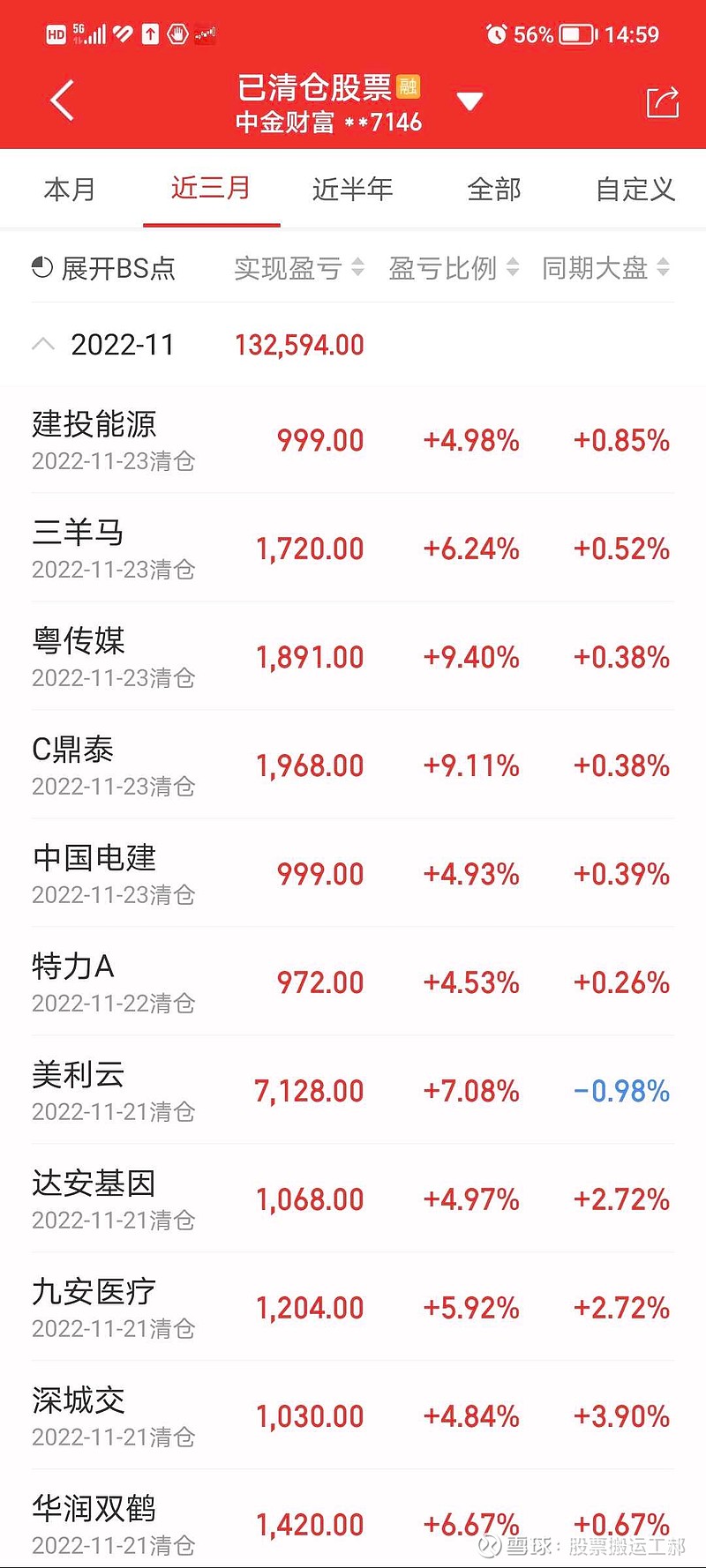The width and height of the screenshot is (706, 1568).
Task: Sort by 盈亏比例 column
Action: 454,267
